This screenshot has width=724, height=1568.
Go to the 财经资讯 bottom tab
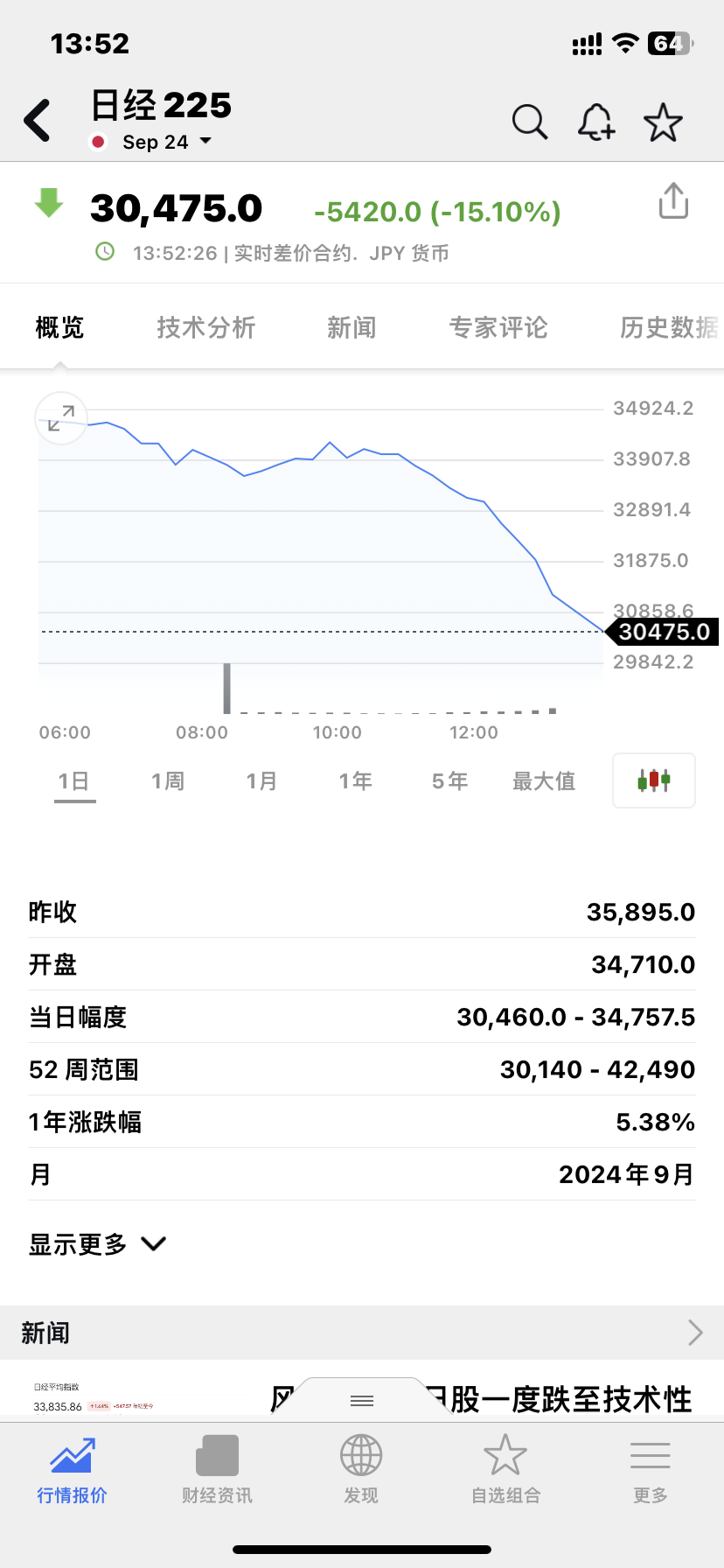[217, 1470]
